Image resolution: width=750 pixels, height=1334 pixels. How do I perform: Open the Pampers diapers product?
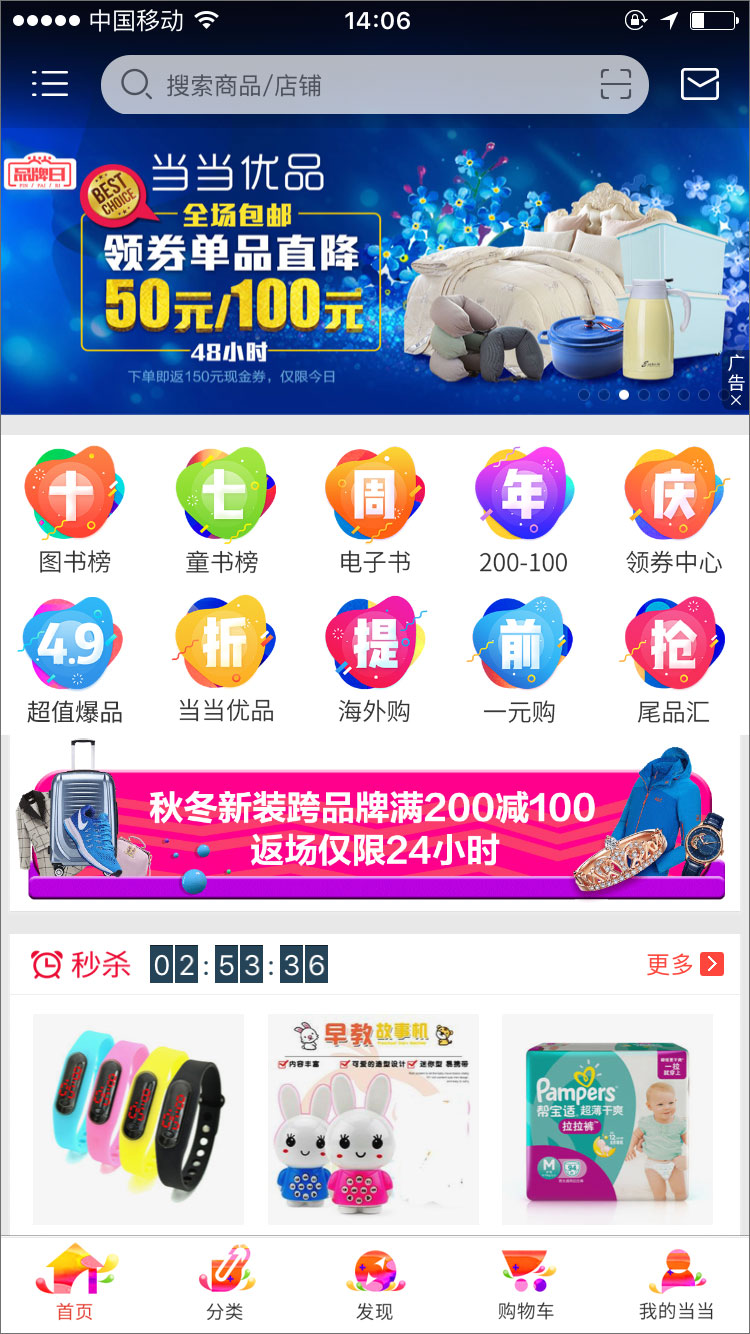(607, 1120)
